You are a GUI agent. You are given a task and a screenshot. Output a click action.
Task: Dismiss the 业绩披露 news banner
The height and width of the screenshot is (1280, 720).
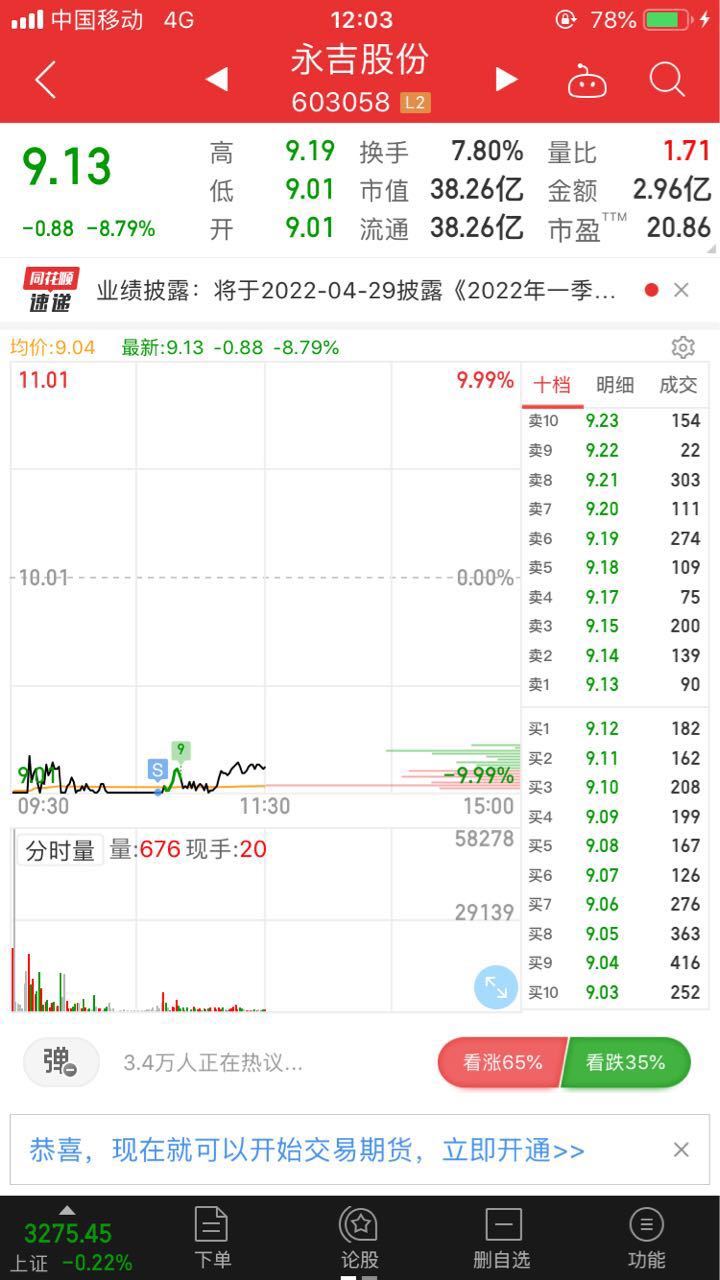pos(681,290)
